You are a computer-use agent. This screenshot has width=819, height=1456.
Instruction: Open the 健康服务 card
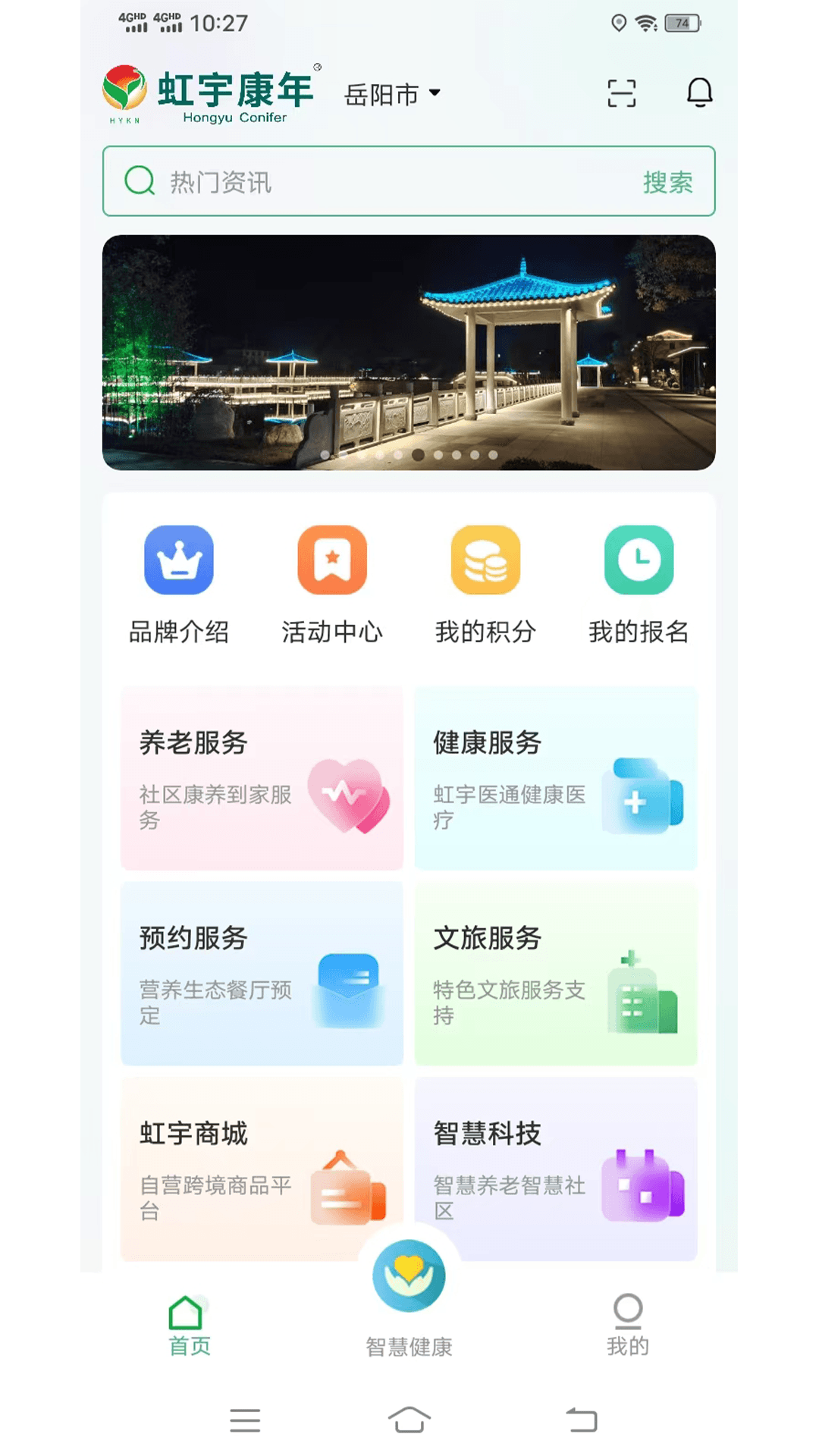click(x=556, y=778)
